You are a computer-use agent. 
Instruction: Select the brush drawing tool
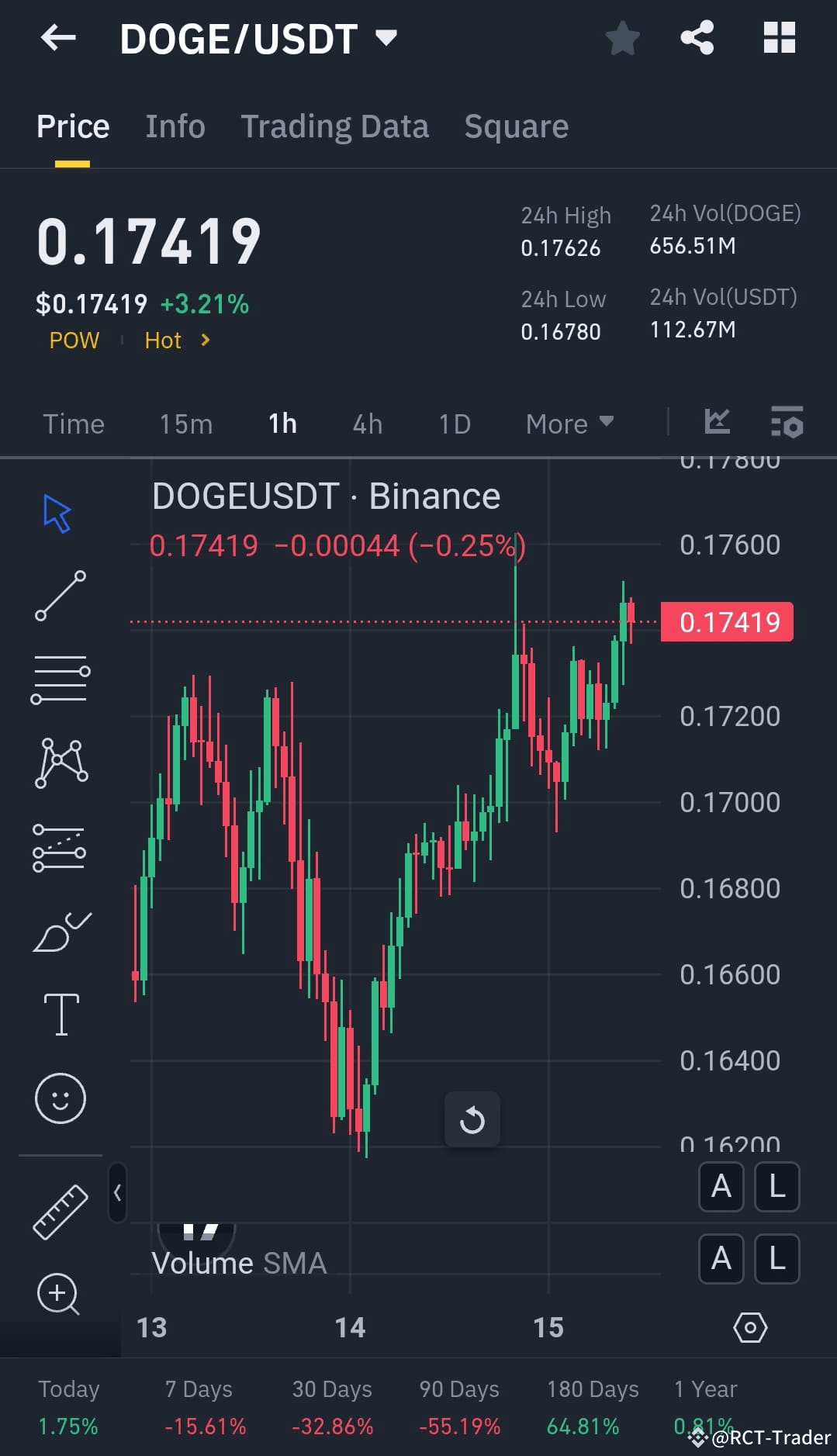coord(61,929)
